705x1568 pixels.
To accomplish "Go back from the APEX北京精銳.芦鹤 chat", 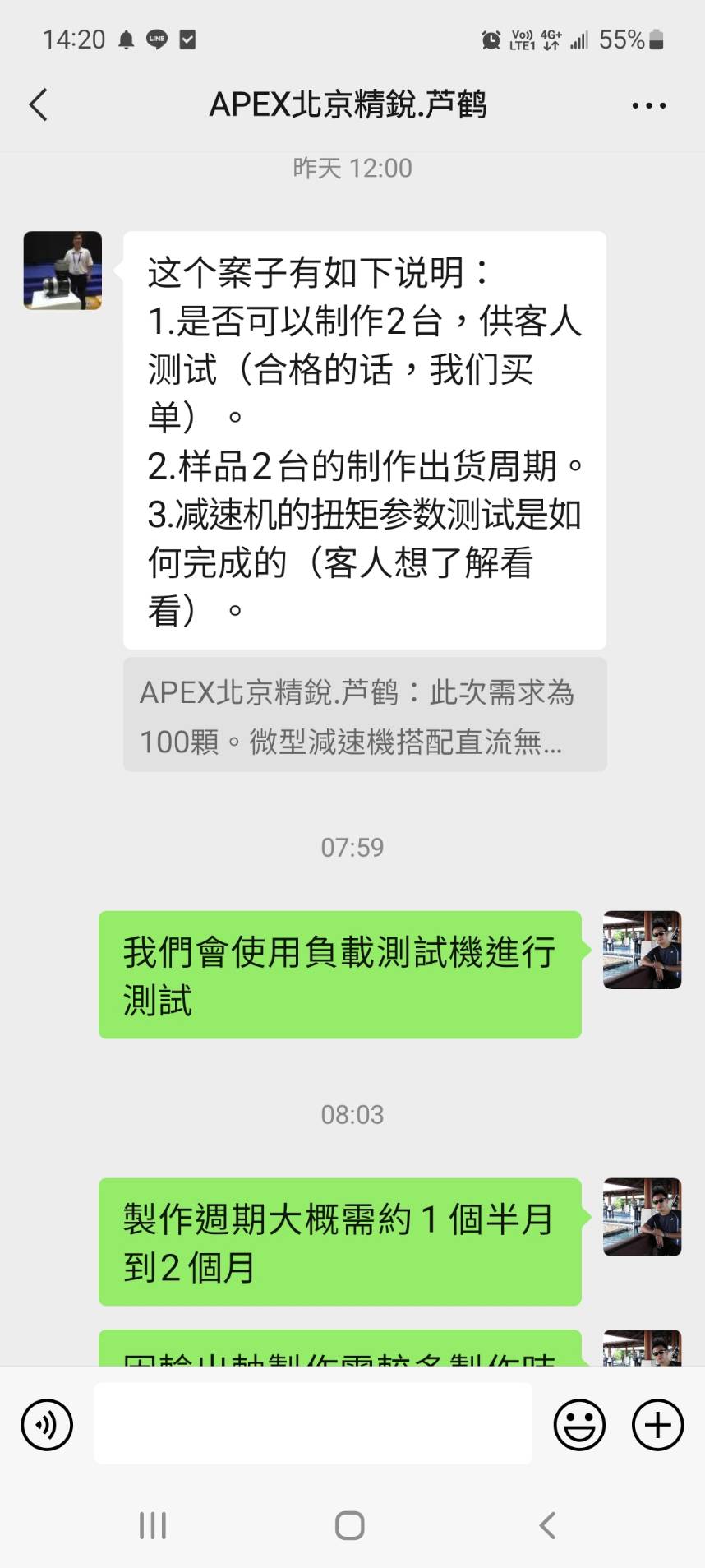I will (39, 105).
